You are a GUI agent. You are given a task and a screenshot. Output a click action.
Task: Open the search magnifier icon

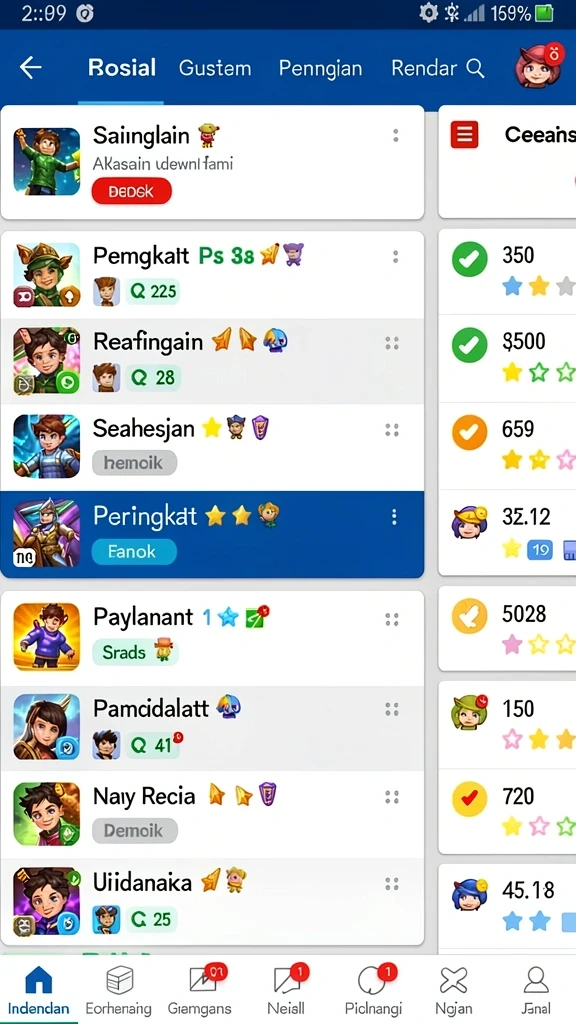(475, 68)
